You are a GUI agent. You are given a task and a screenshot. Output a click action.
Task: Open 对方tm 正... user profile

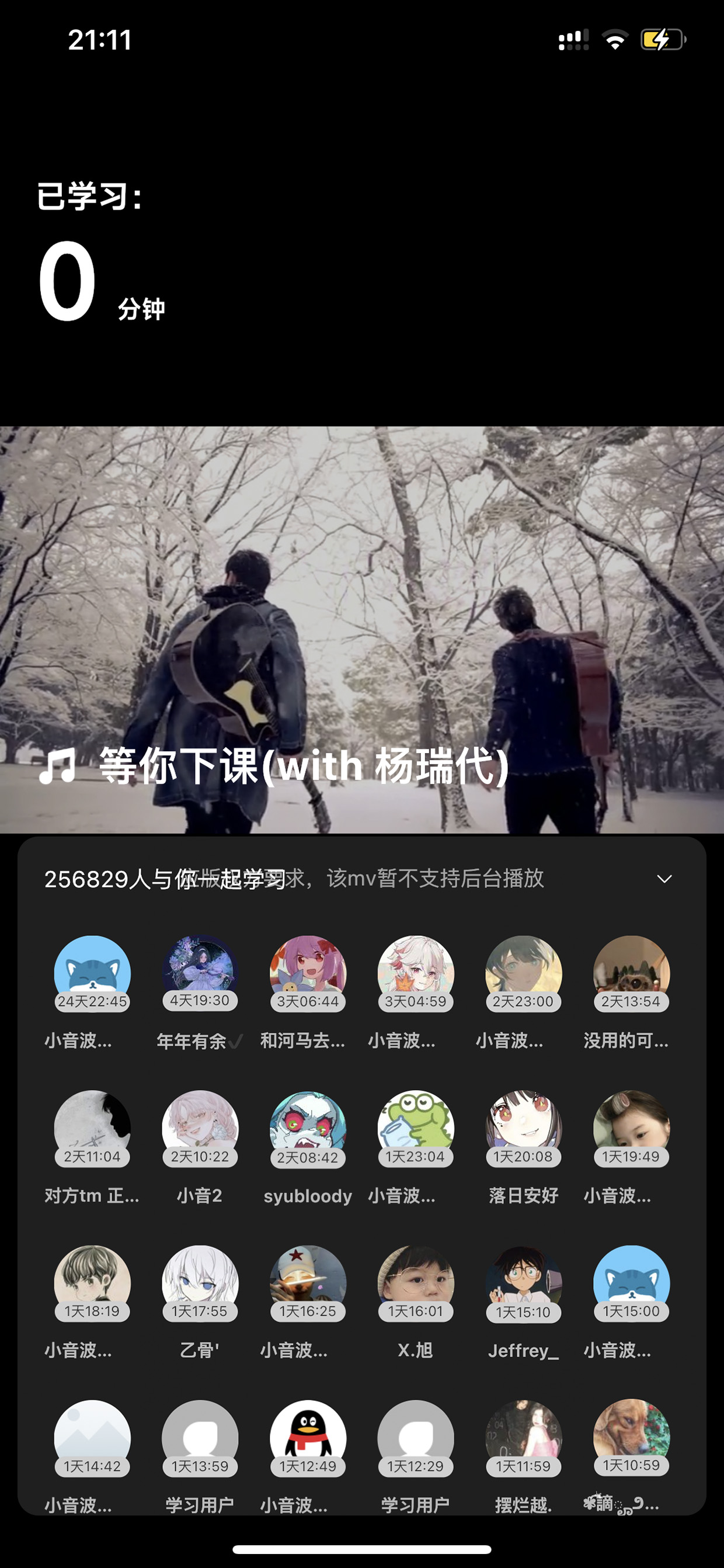point(92,1128)
